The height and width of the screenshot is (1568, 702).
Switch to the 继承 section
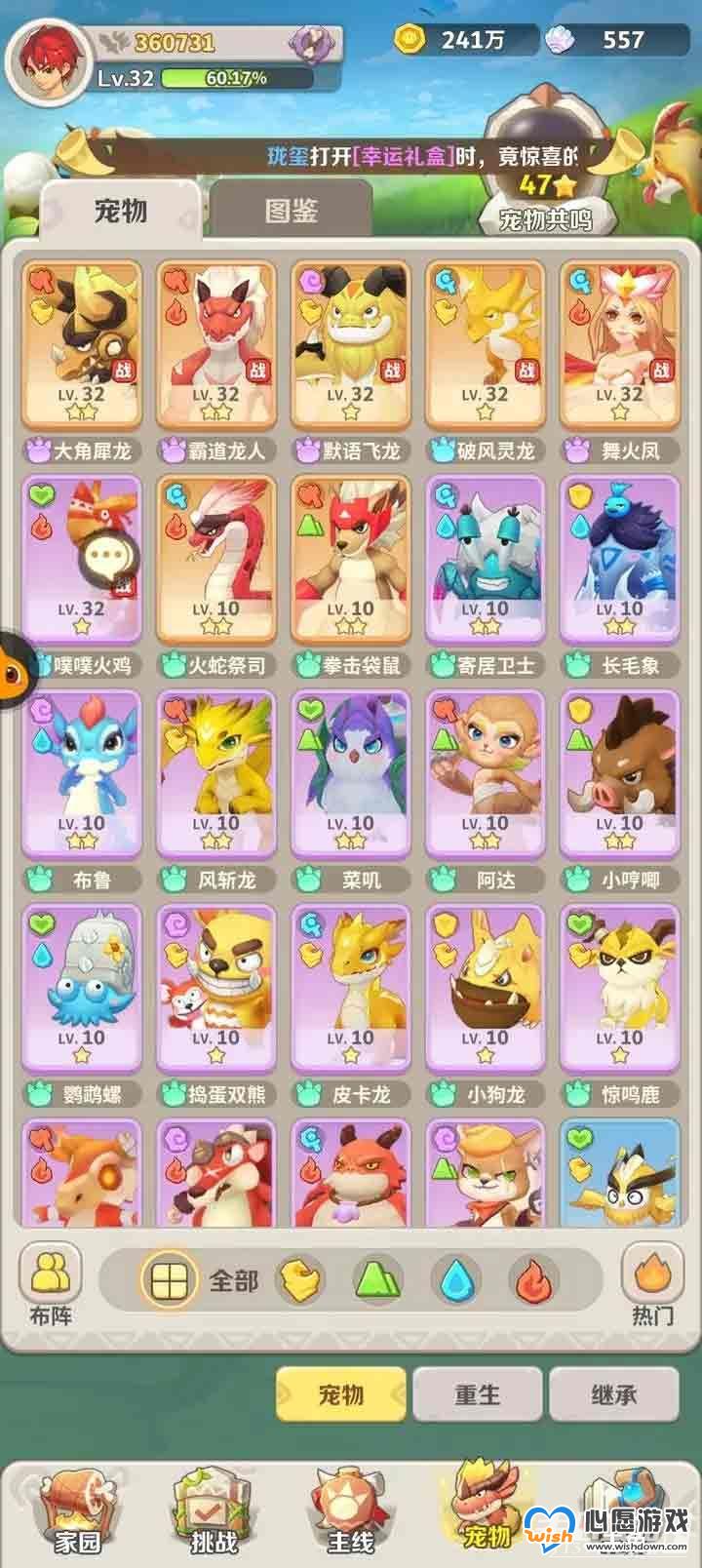coord(613,1394)
